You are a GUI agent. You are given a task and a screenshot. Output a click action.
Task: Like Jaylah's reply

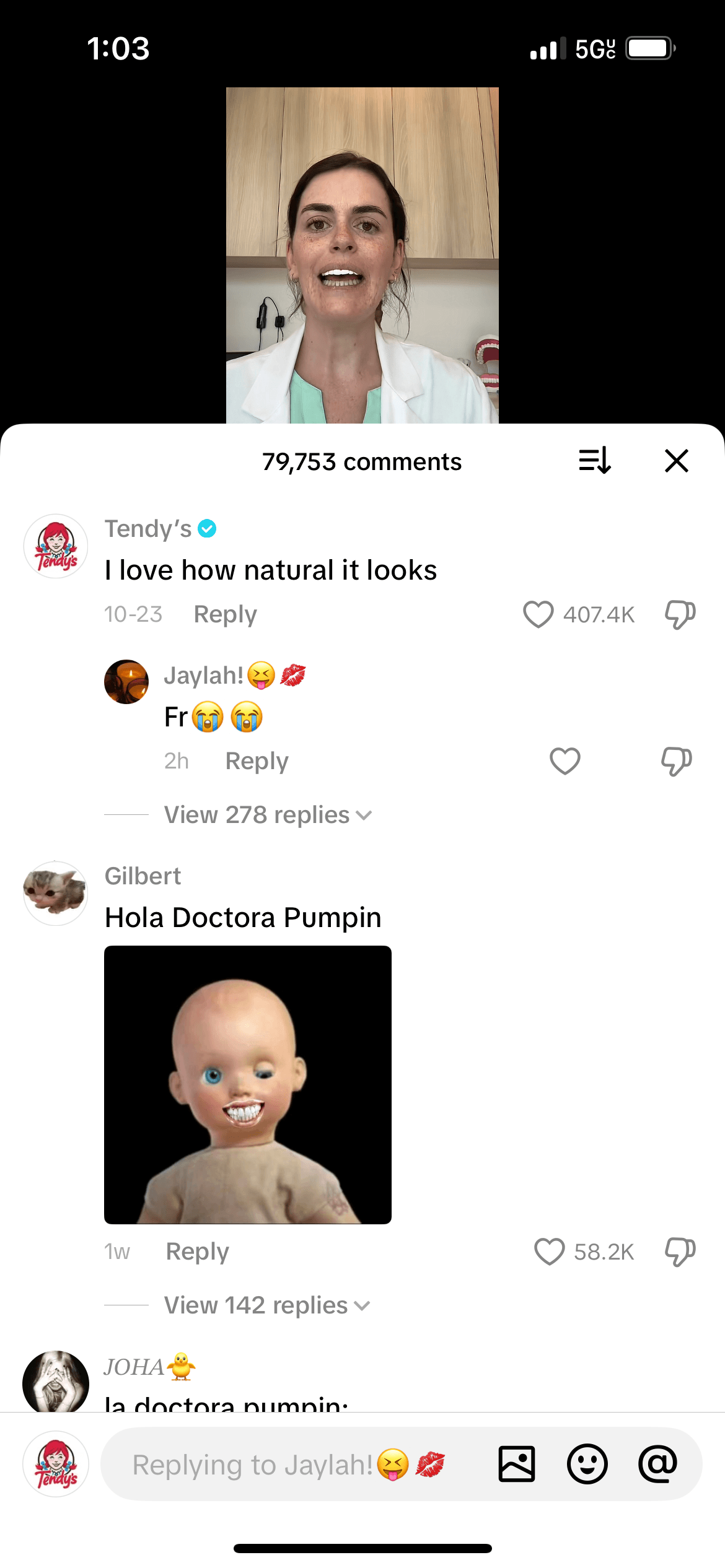[x=565, y=761]
